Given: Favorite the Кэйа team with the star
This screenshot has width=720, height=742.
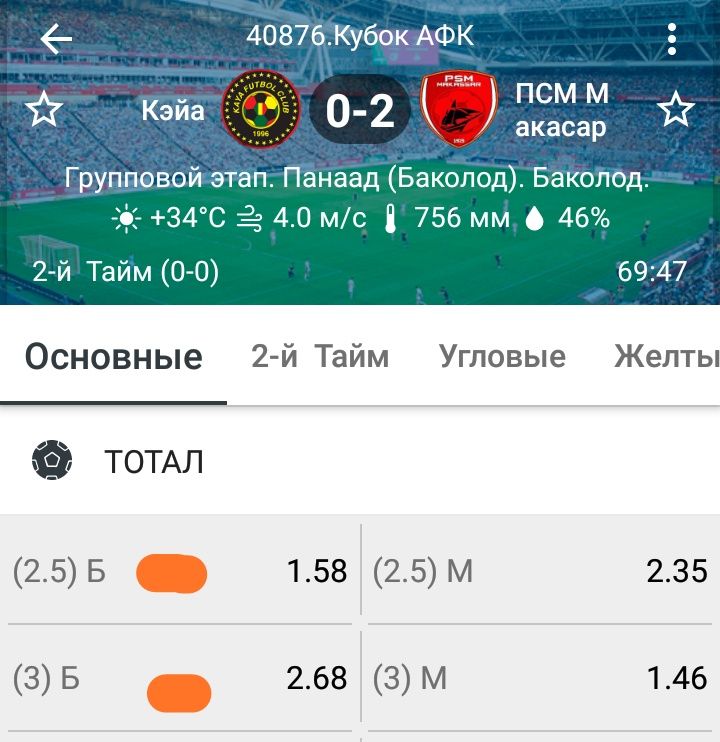Looking at the screenshot, I should [x=44, y=110].
